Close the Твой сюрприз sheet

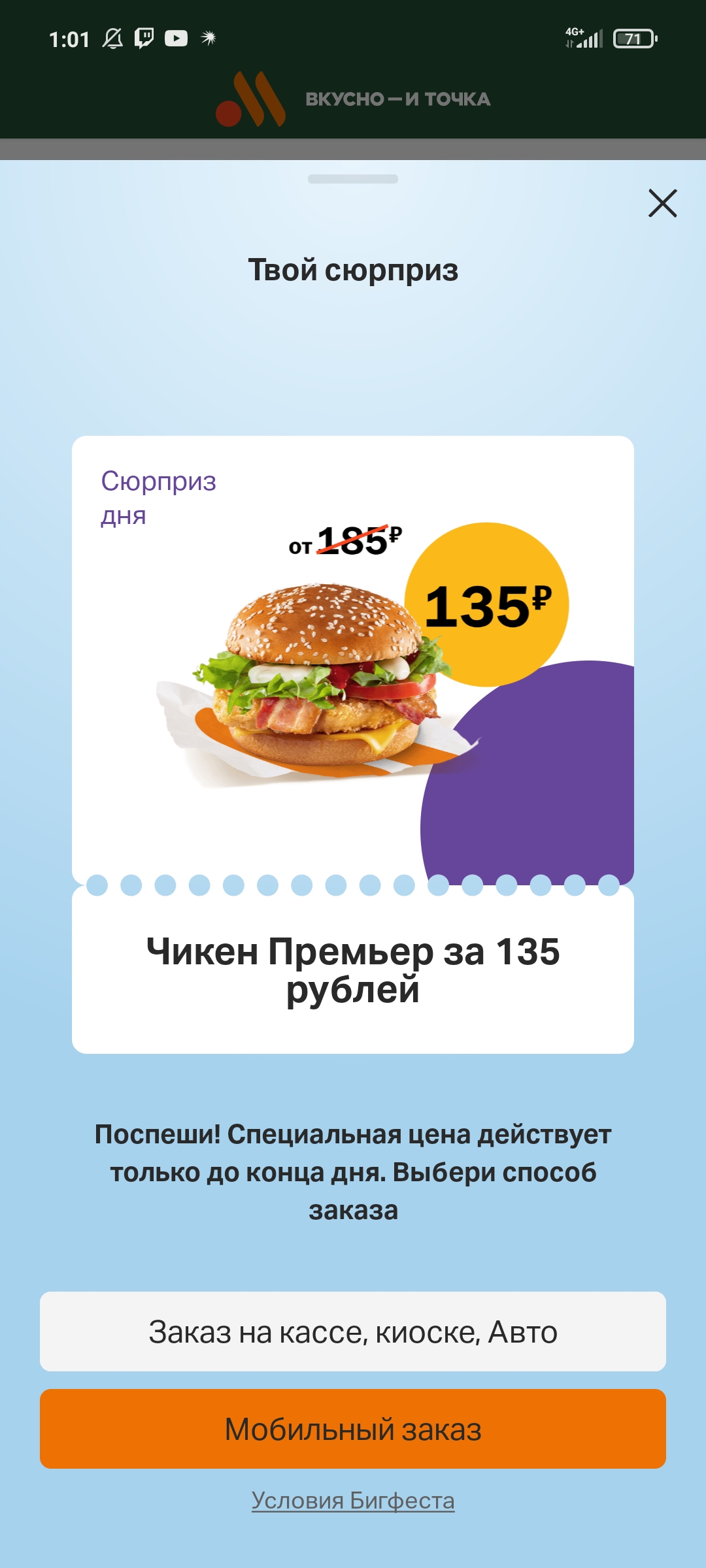click(662, 203)
